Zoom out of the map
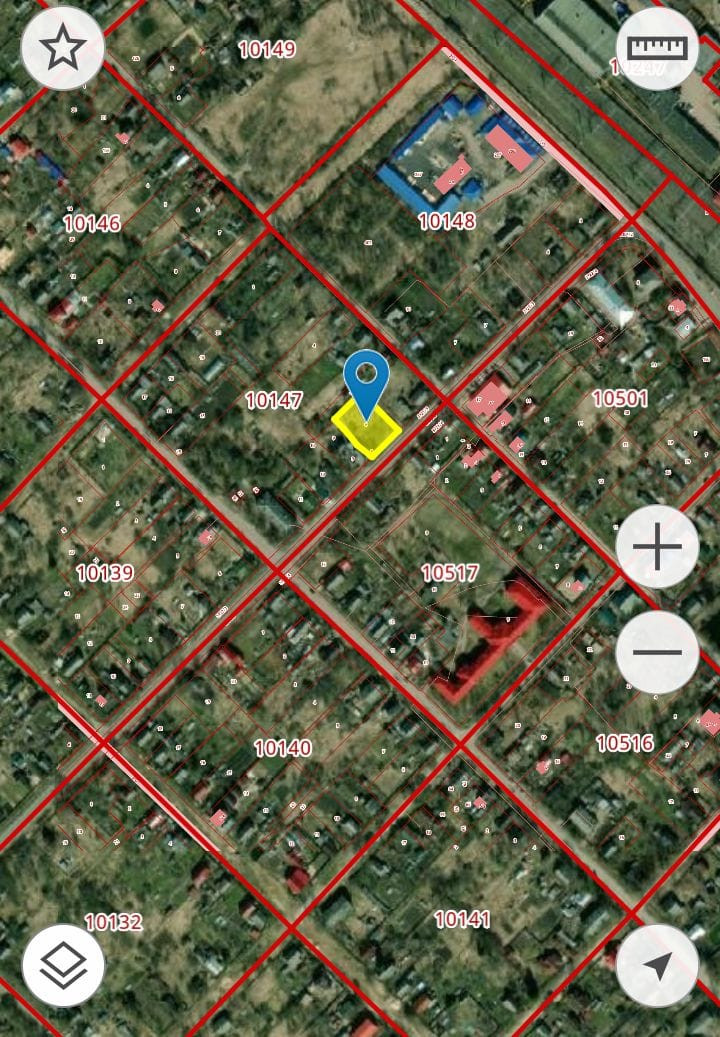This screenshot has width=720, height=1037. (657, 652)
